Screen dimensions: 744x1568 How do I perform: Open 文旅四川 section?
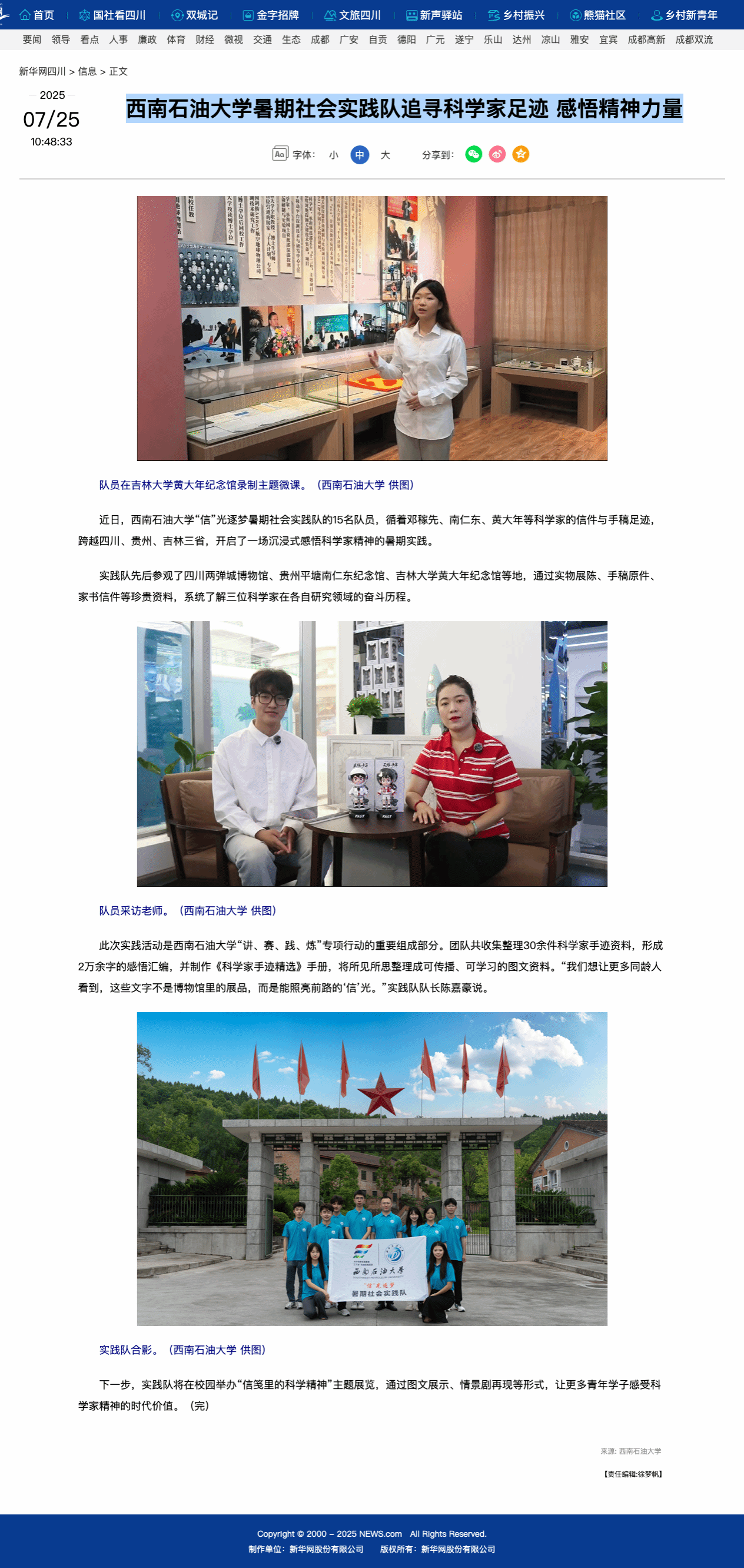pyautogui.click(x=353, y=15)
